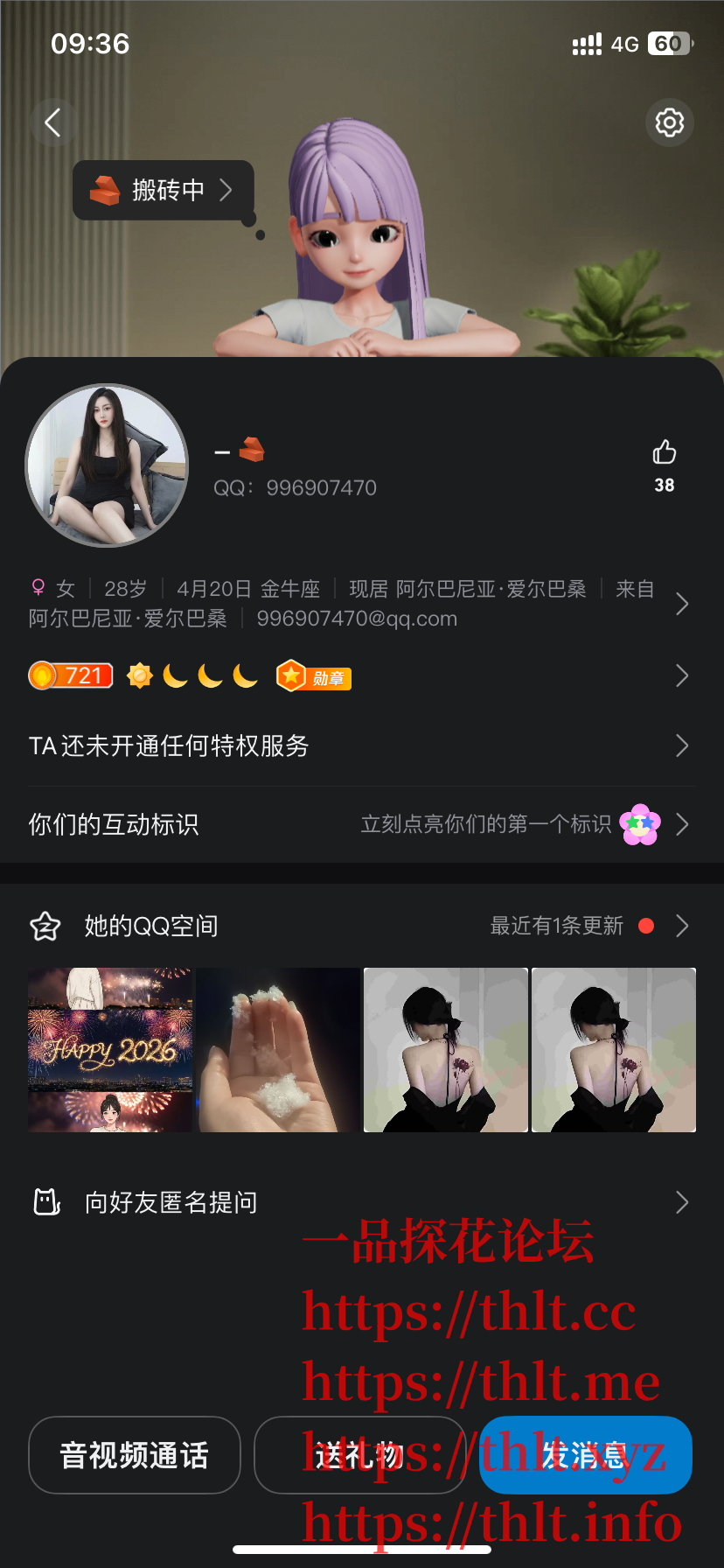Start a 音视频通话 call
This screenshot has height=1568, width=724.
(x=135, y=1455)
